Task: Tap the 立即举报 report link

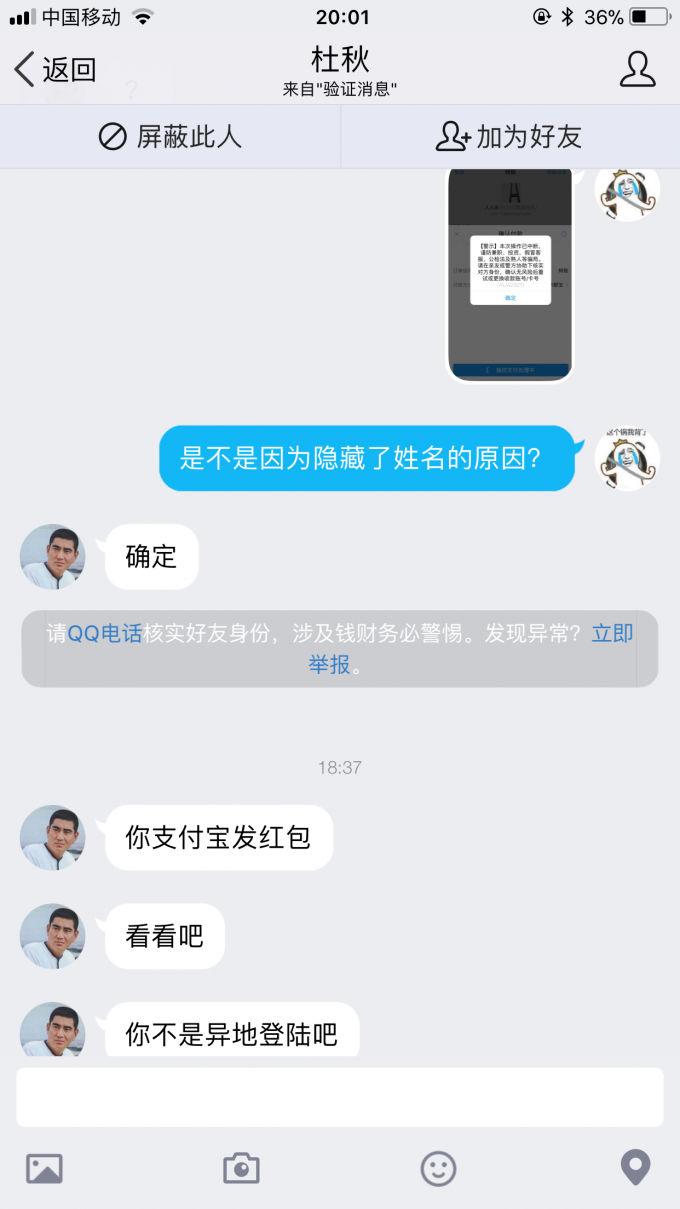Action: [x=612, y=633]
